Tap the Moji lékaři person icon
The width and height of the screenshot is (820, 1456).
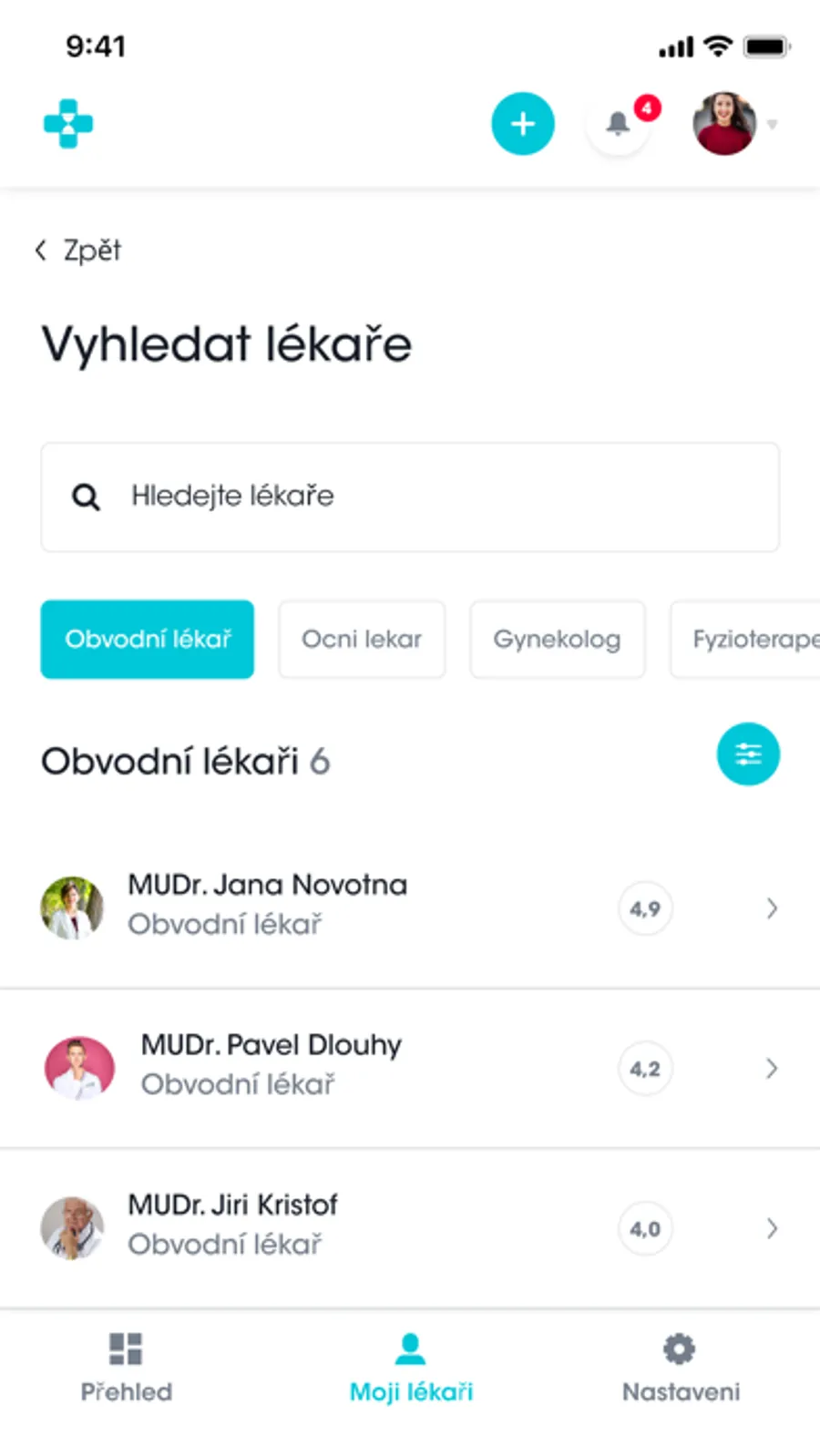click(x=410, y=1348)
